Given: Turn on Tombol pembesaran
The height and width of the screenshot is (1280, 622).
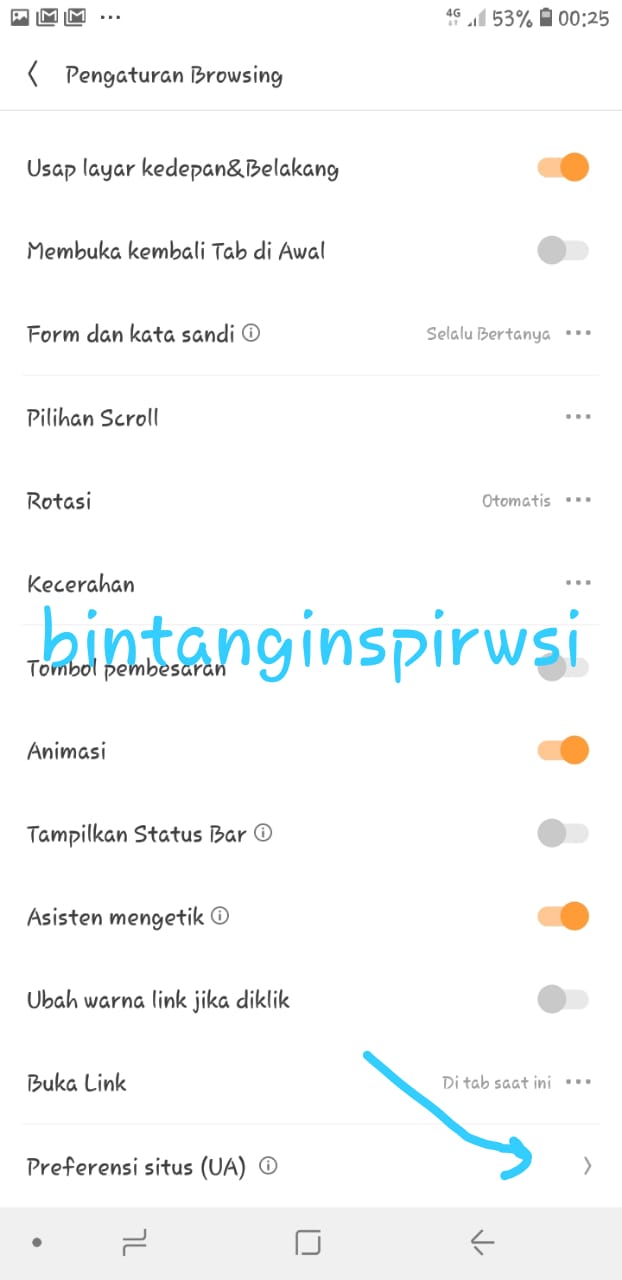Looking at the screenshot, I should coord(563,667).
